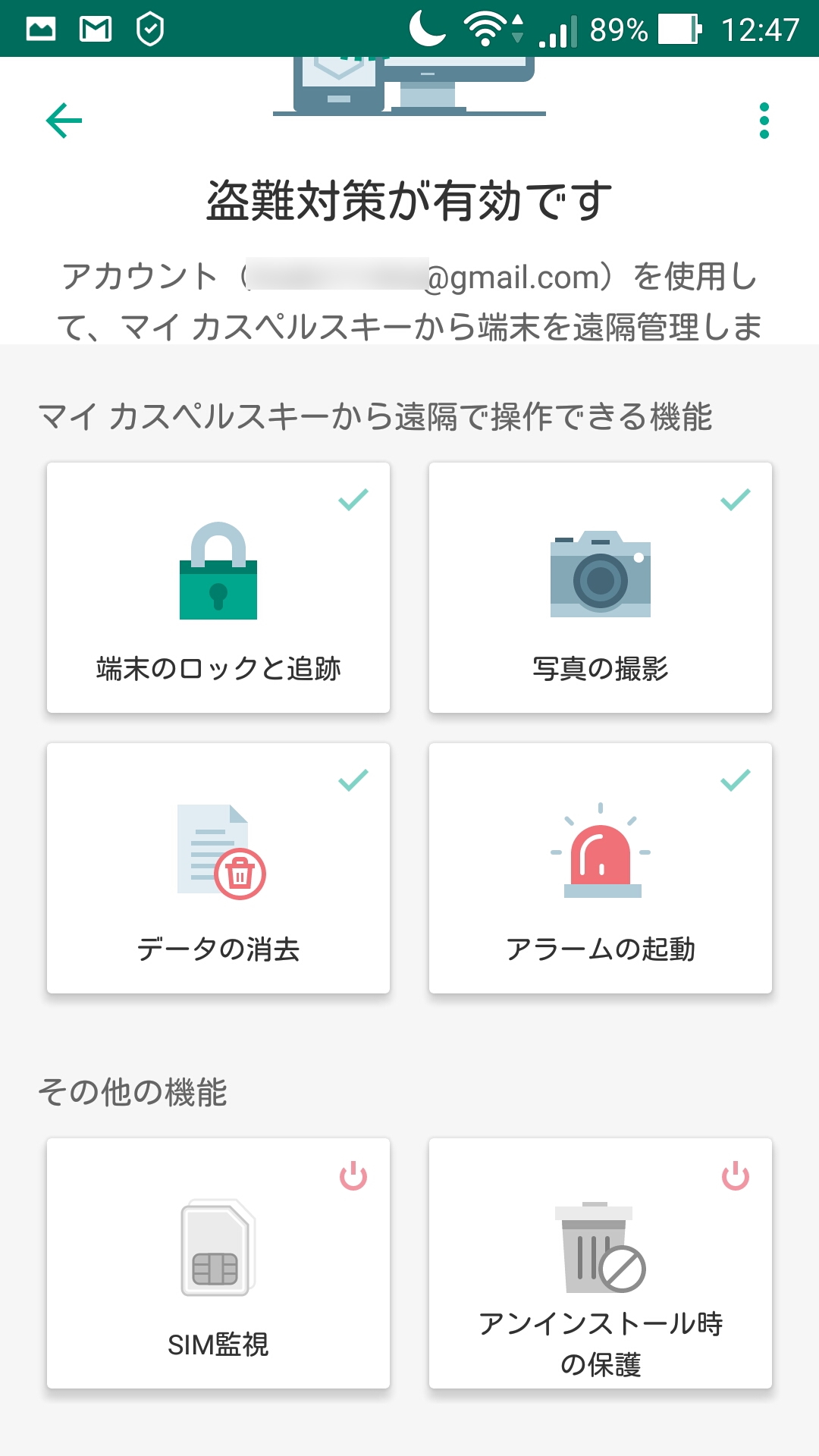Open the three-dot overflow menu
Viewport: 819px width, 1456px height.
pos(764,121)
